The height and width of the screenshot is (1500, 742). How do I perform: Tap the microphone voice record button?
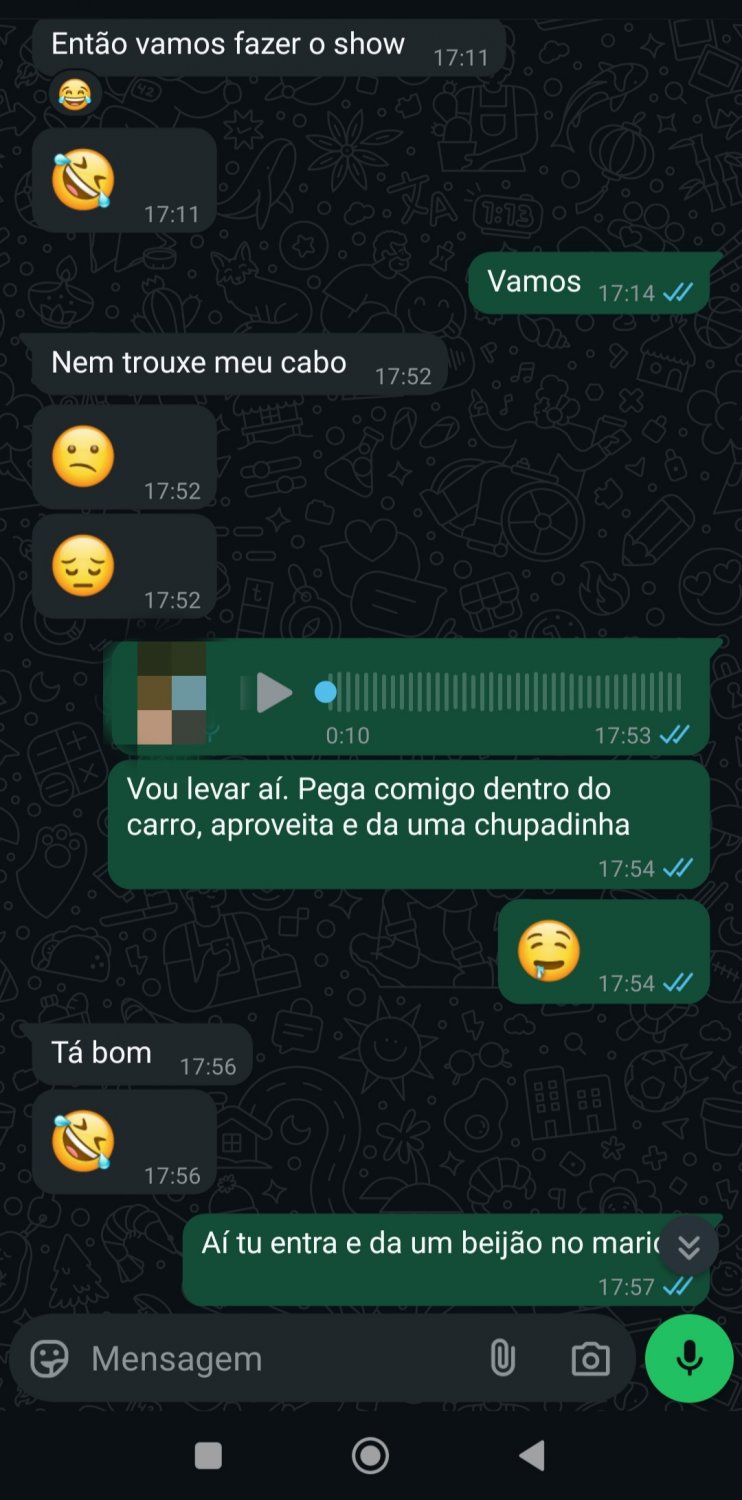pos(689,1358)
